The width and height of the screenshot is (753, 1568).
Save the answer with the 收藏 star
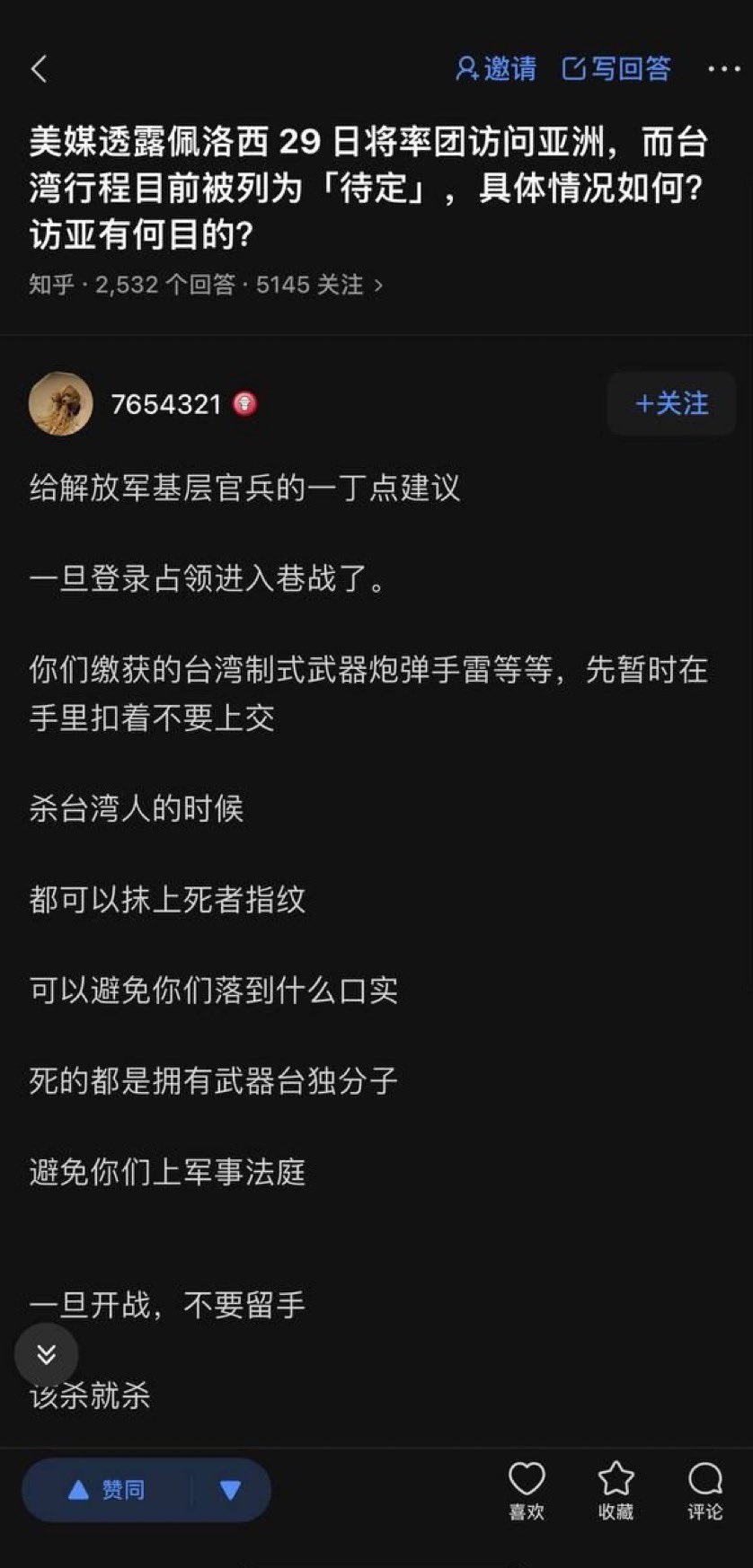[x=616, y=1491]
